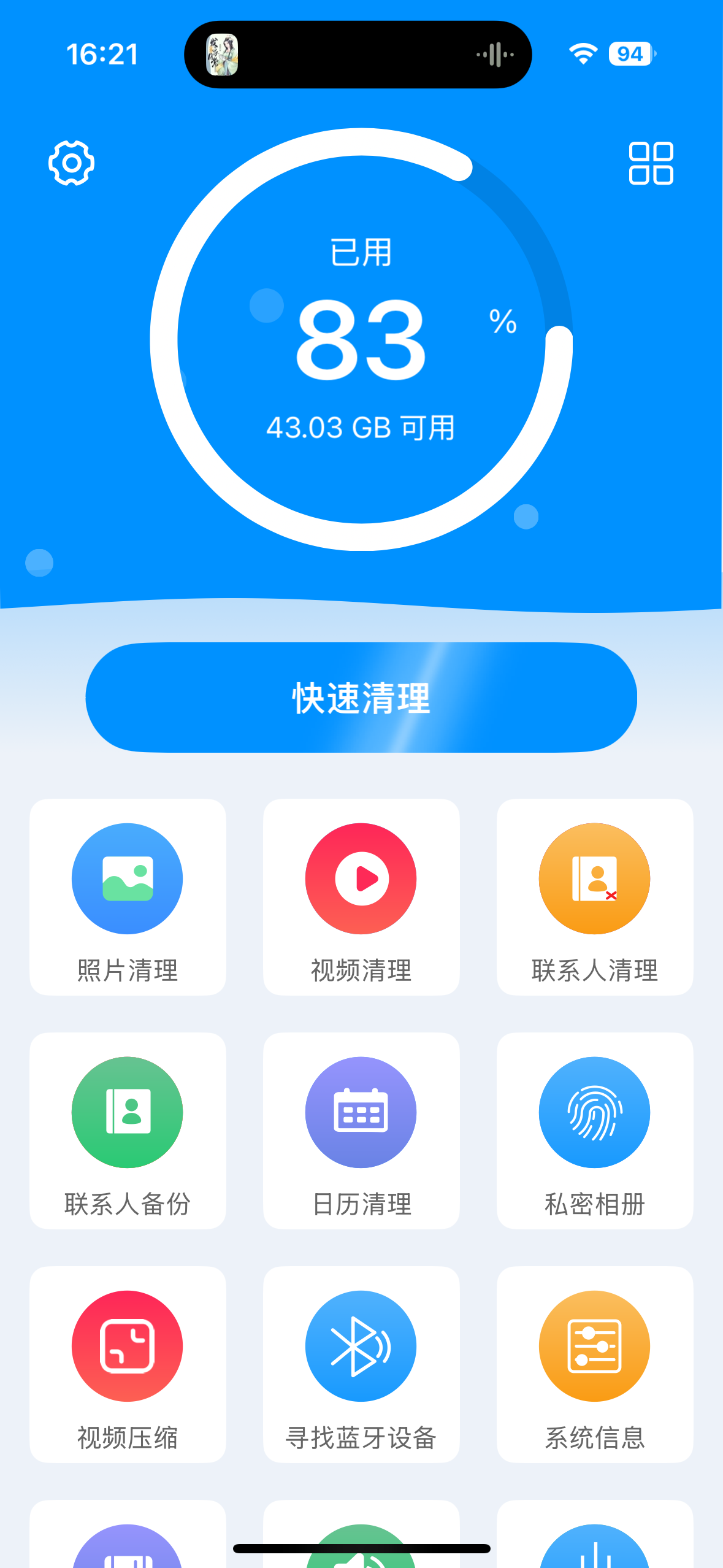Image resolution: width=723 pixels, height=1568 pixels.
Task: Select the 日历清理 calendar cleanup icon
Action: tap(361, 1112)
